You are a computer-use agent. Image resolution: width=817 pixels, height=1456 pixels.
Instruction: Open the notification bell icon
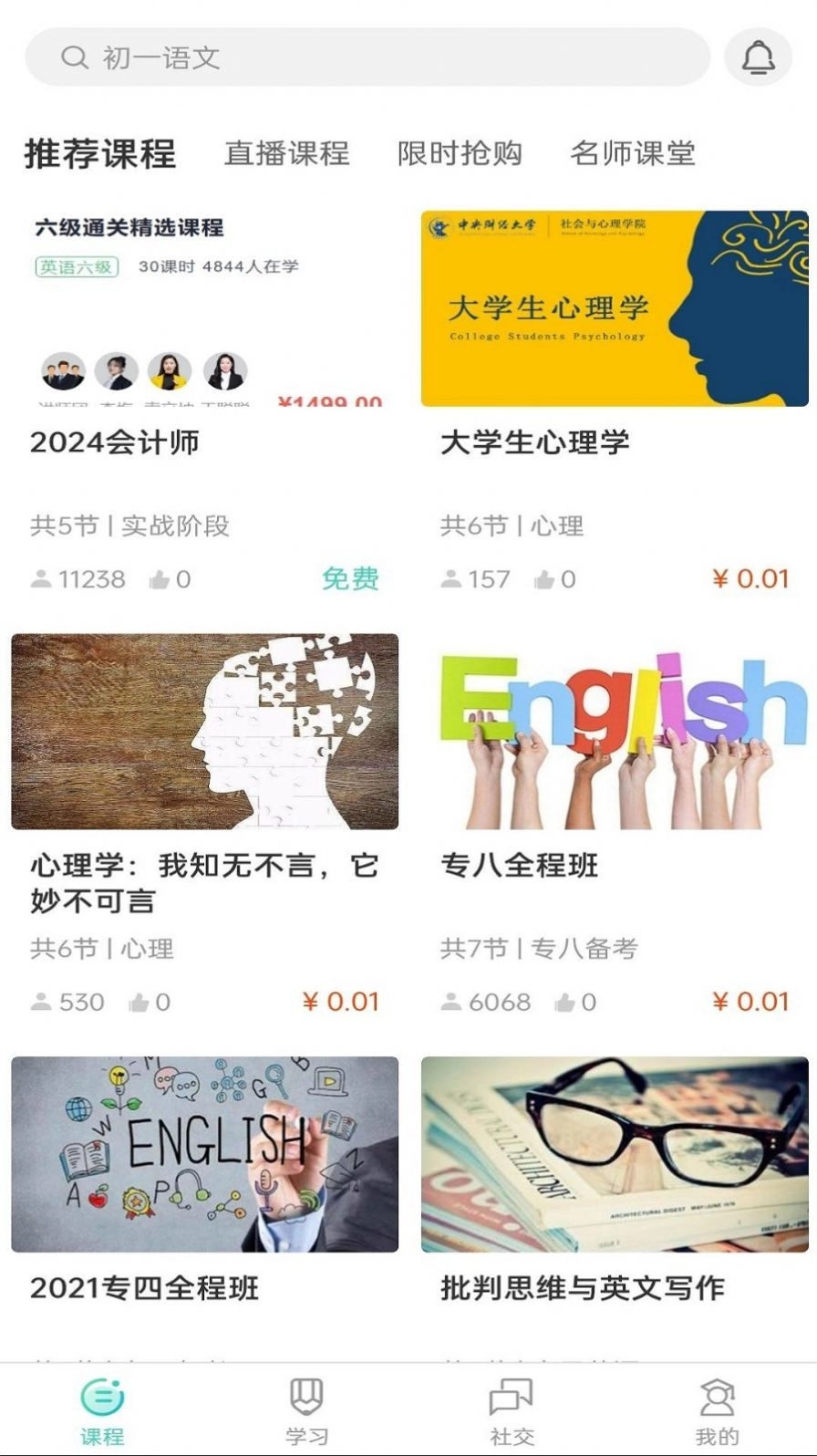coord(760,57)
